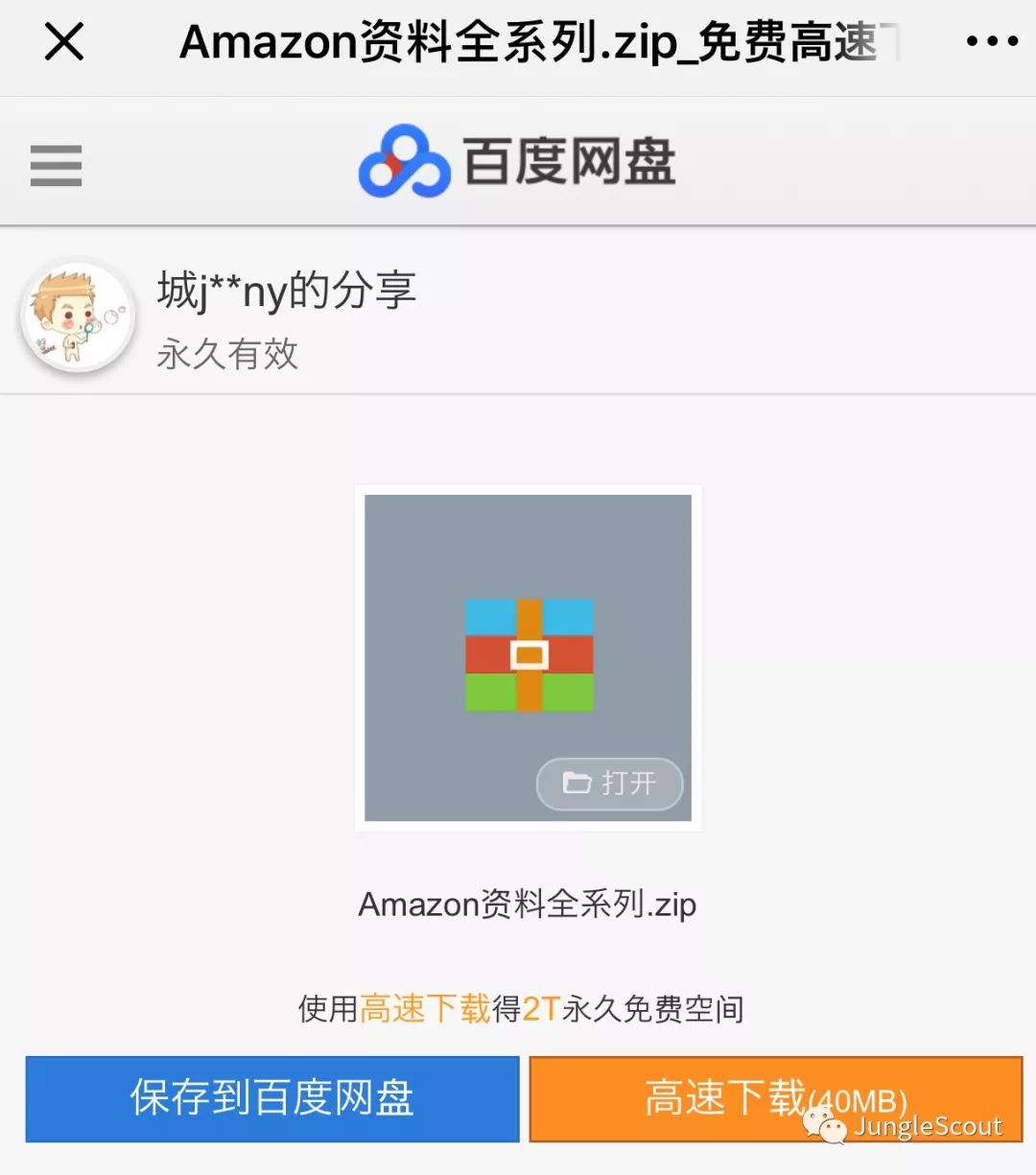
Task: Open the three-dot overflow menu
Action: coord(992,42)
